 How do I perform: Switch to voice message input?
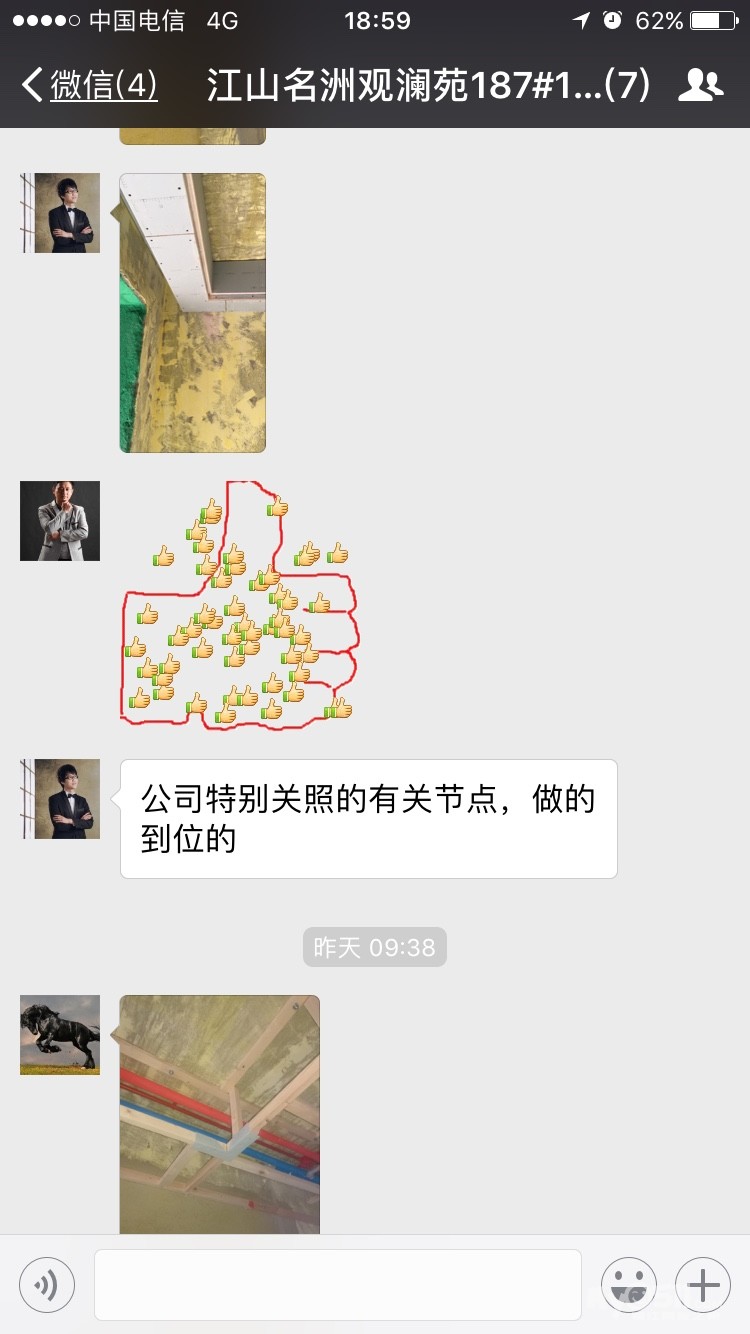pyautogui.click(x=47, y=1285)
